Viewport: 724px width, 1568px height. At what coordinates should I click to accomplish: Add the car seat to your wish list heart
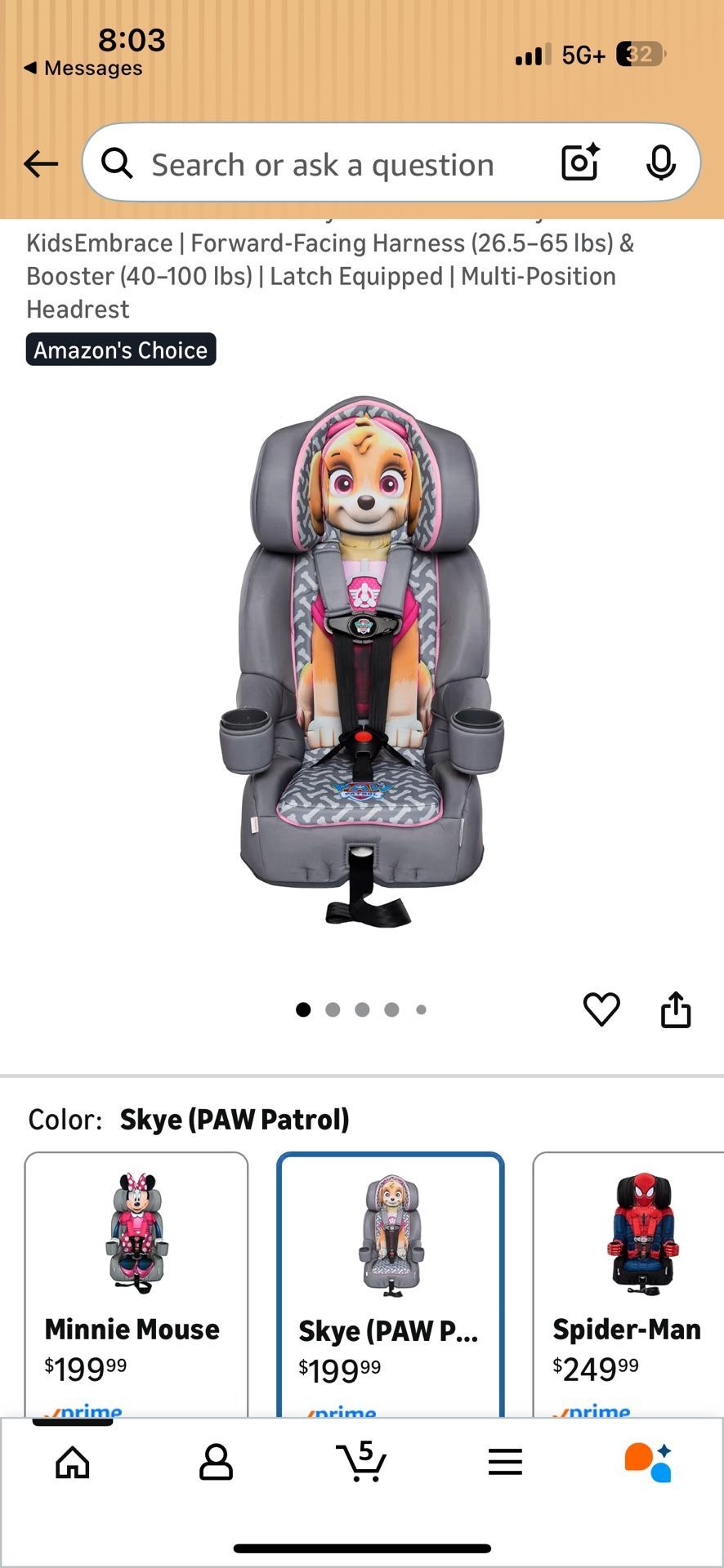pyautogui.click(x=602, y=1009)
